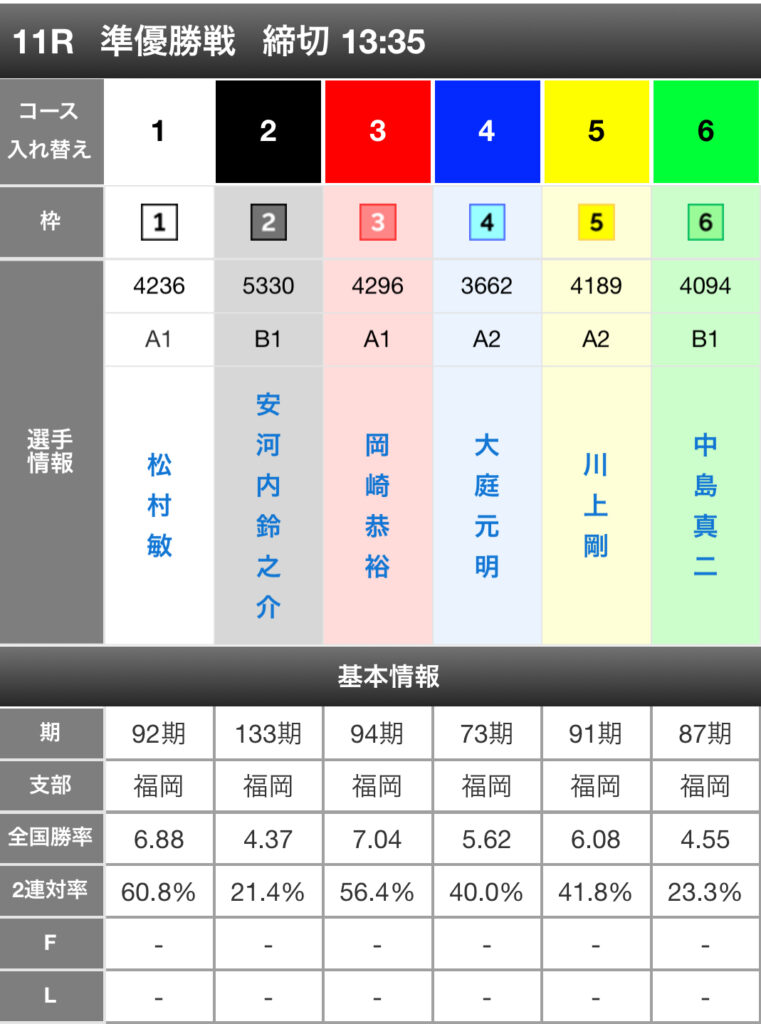Open racer profile for 安河内鈴之介

click(268, 505)
